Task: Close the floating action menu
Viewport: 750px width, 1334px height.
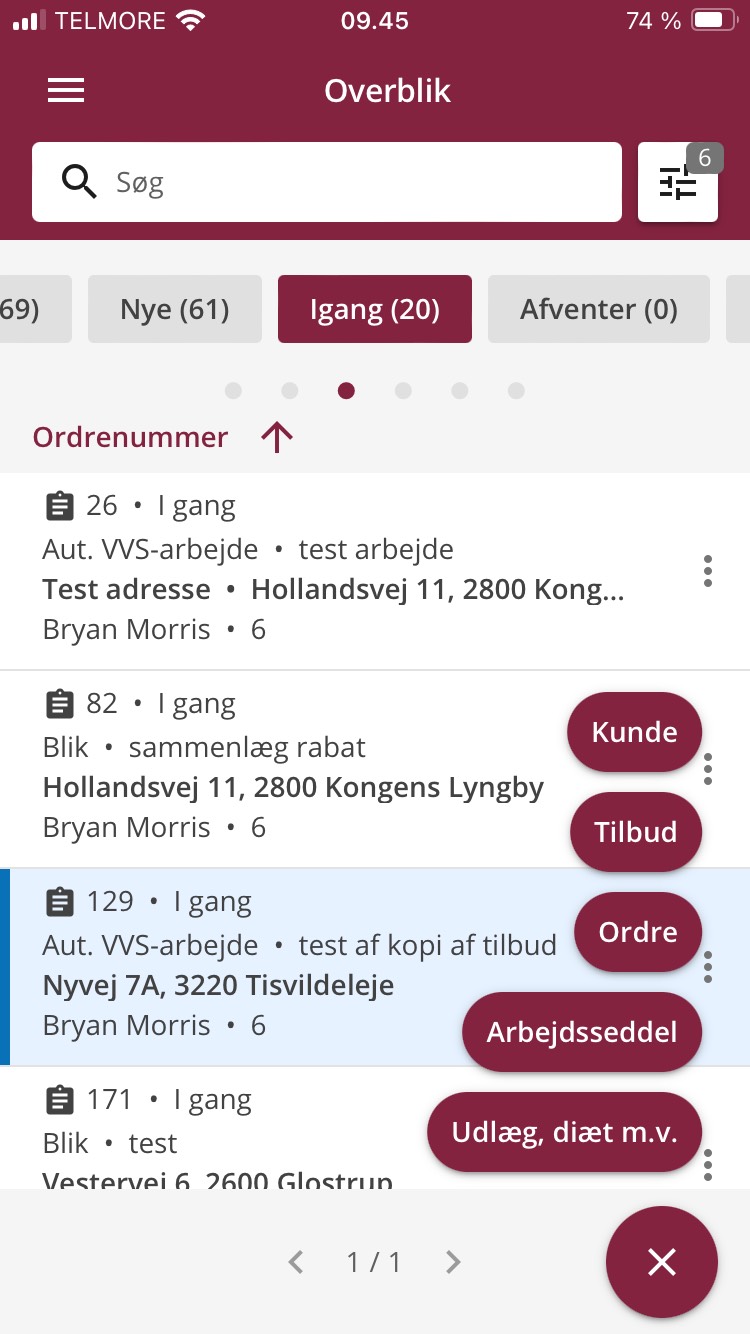Action: click(x=662, y=1262)
